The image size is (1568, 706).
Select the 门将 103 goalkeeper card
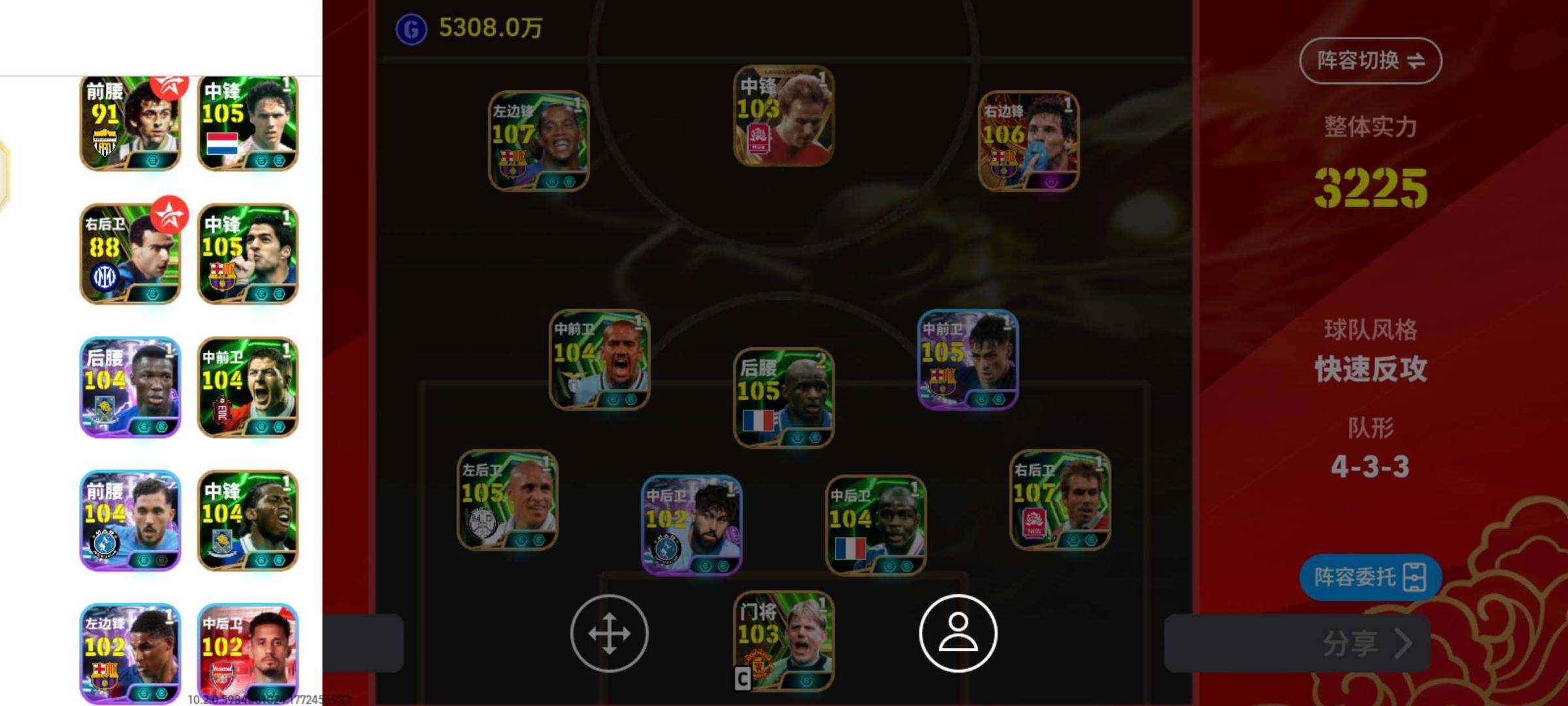[783, 641]
